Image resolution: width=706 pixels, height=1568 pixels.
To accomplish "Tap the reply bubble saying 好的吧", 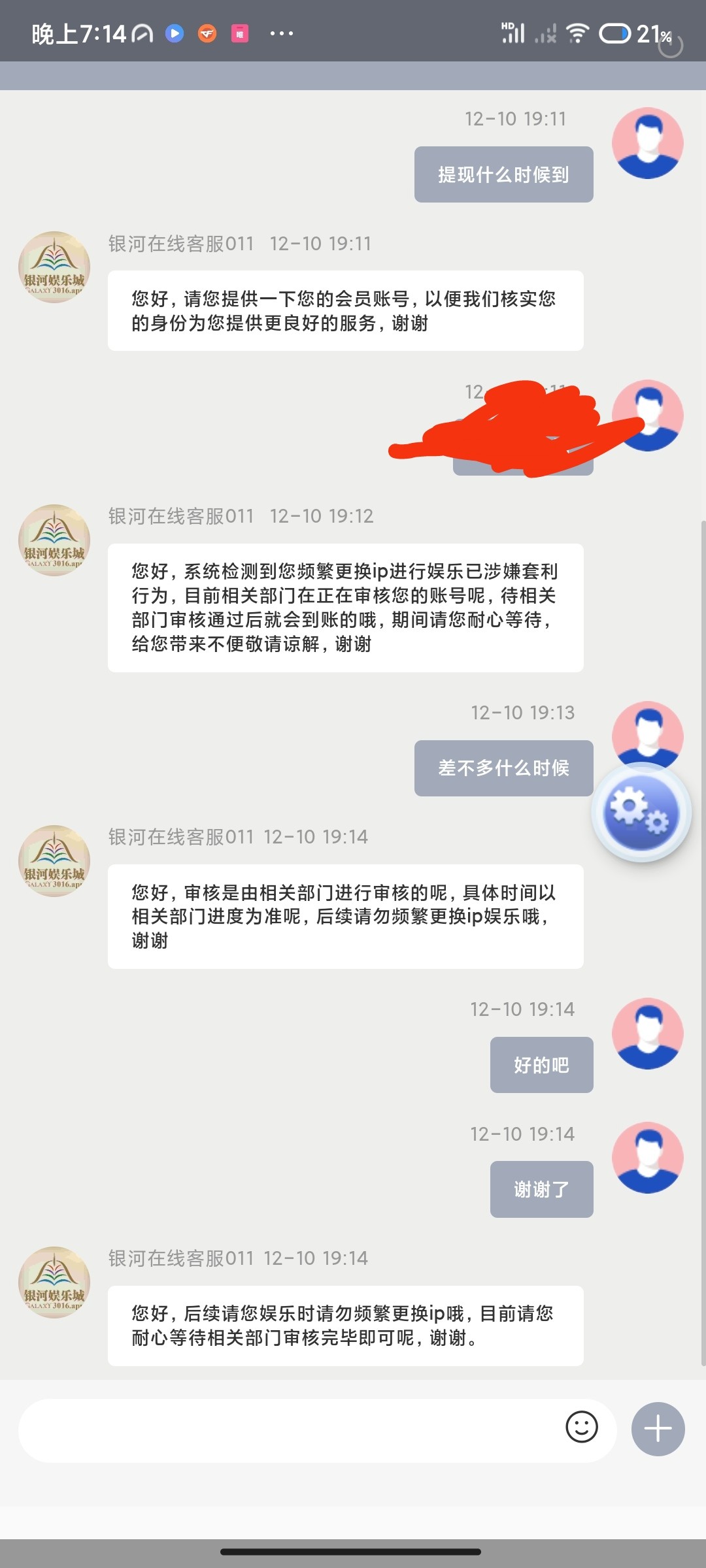I will pyautogui.click(x=541, y=1064).
